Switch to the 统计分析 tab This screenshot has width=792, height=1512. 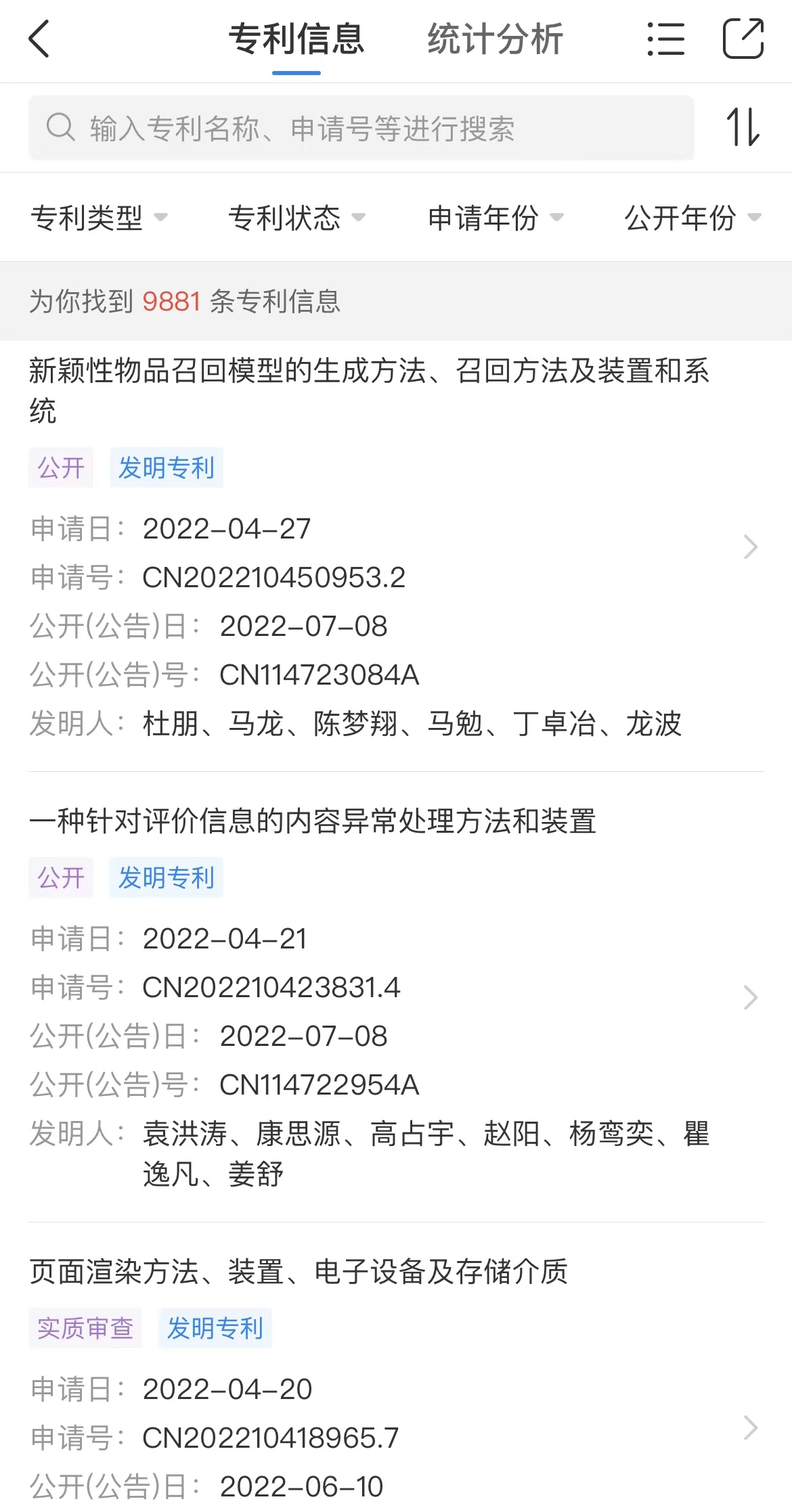496,39
